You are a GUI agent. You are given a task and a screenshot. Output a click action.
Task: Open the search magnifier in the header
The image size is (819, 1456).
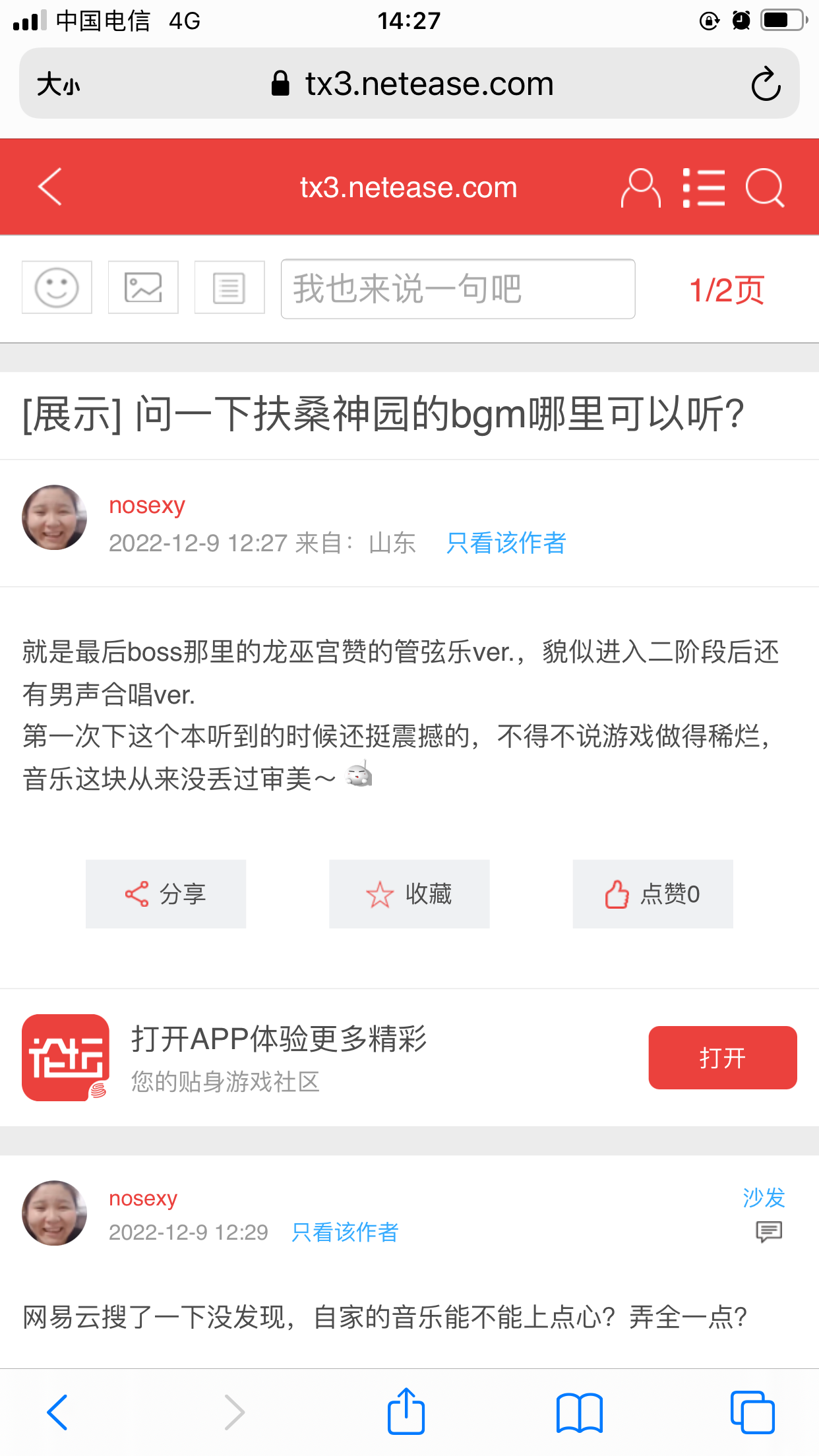[x=765, y=188]
